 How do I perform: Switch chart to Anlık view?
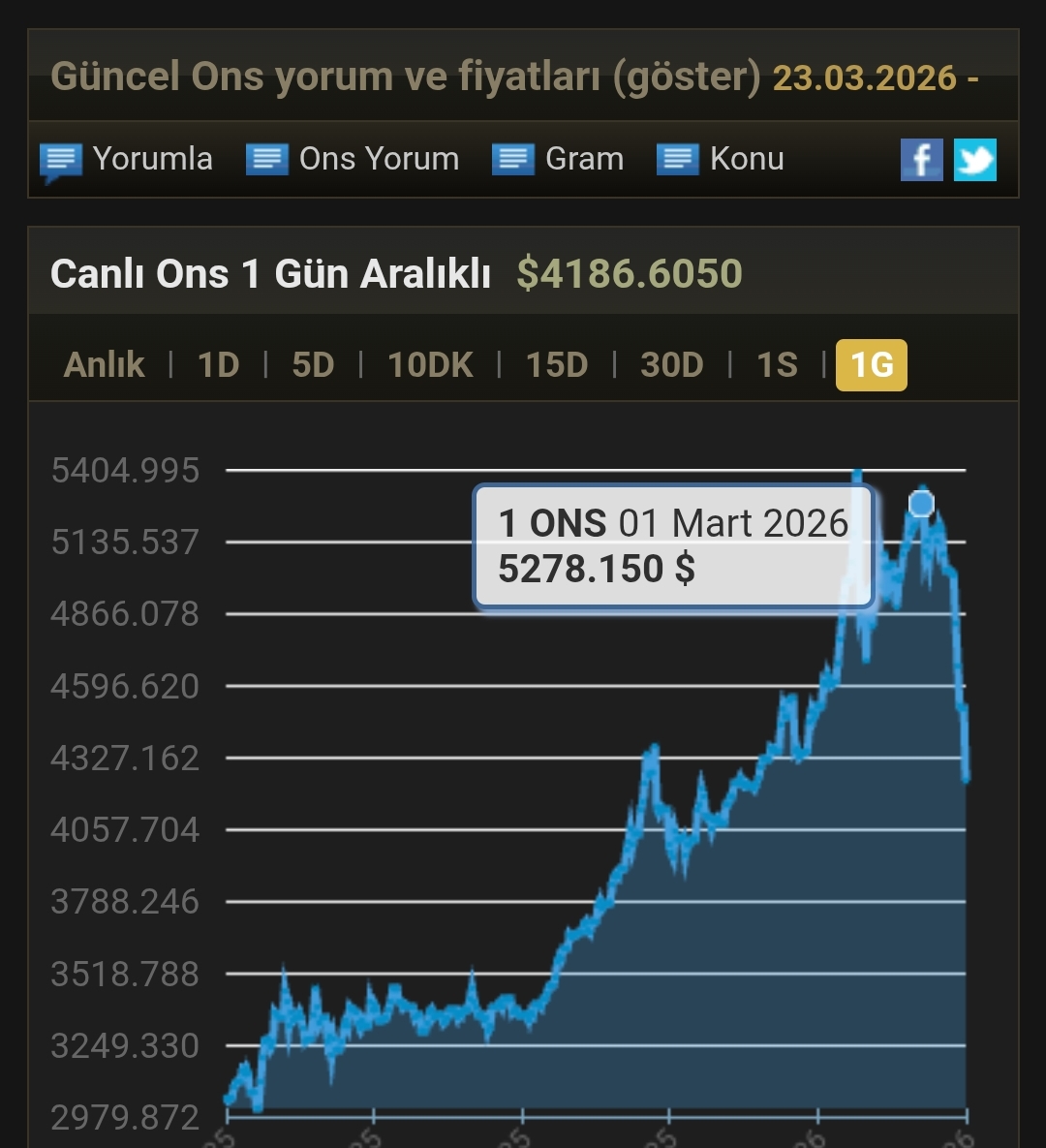pyautogui.click(x=104, y=365)
